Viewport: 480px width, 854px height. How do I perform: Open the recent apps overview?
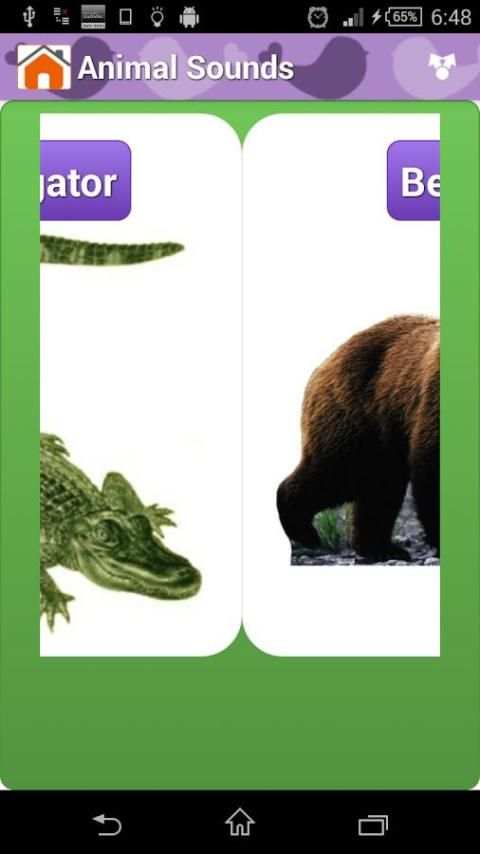coord(373,825)
